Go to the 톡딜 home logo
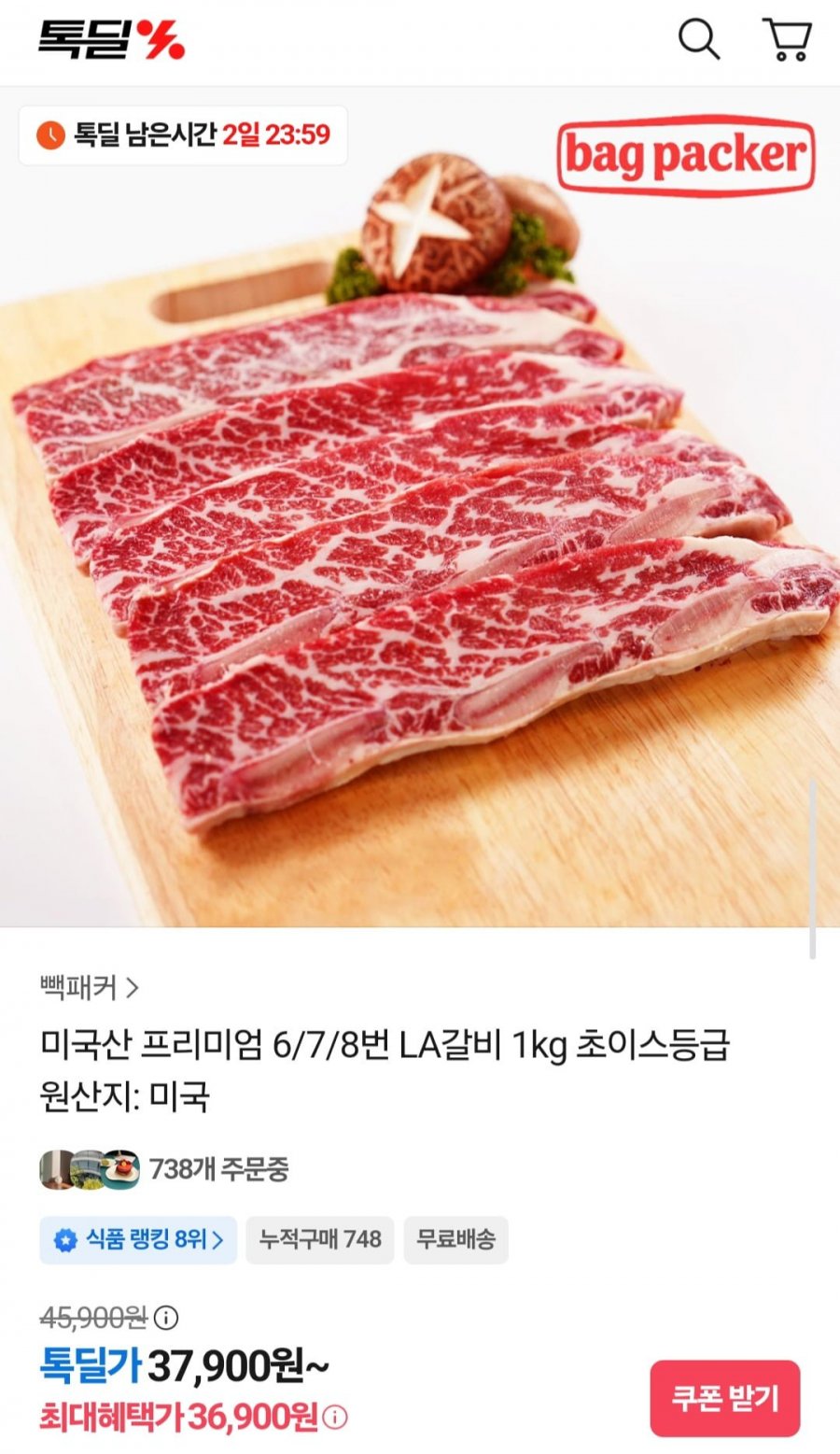The image size is (840, 1454). (x=111, y=39)
